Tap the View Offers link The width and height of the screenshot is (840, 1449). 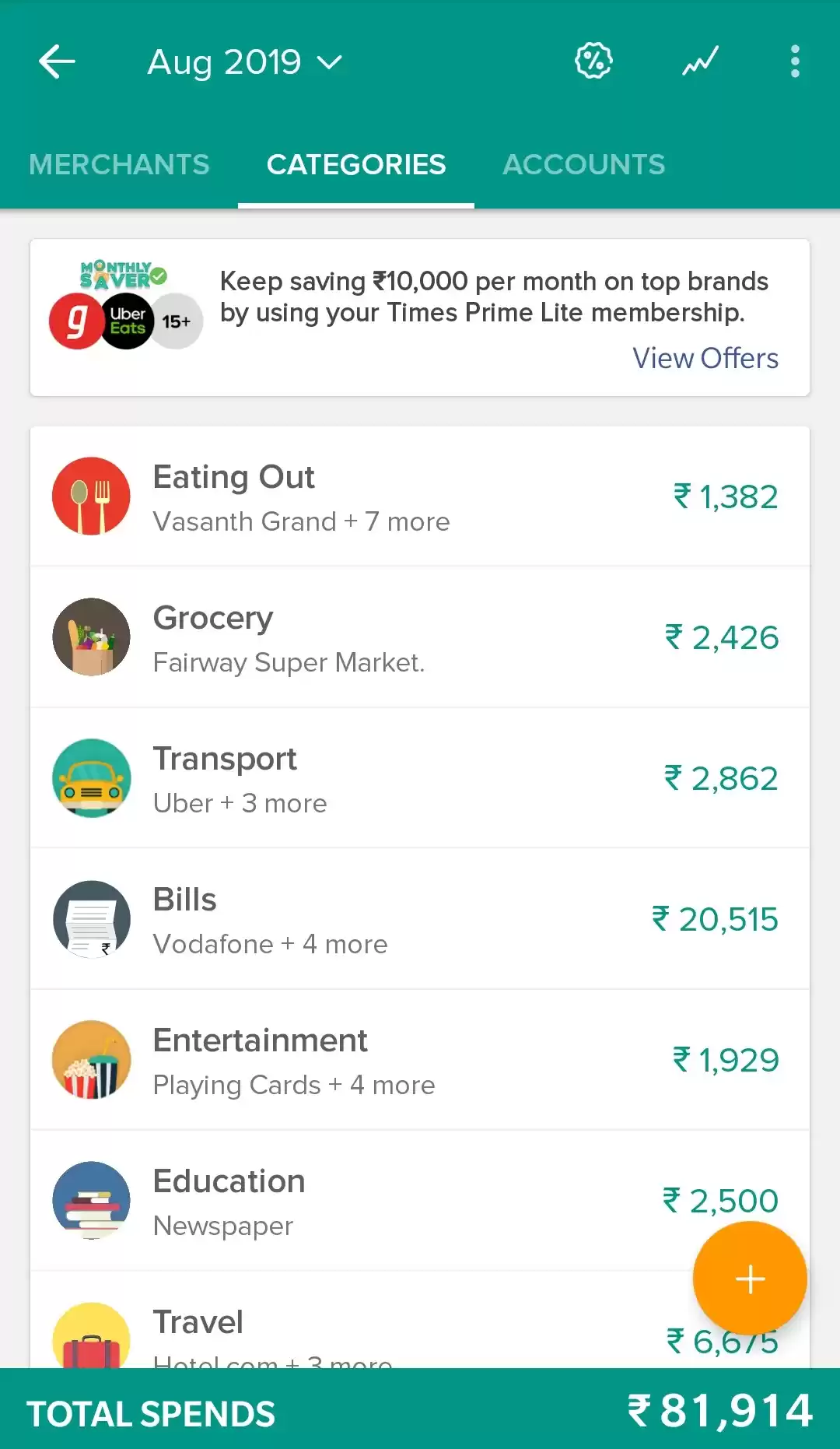(705, 359)
